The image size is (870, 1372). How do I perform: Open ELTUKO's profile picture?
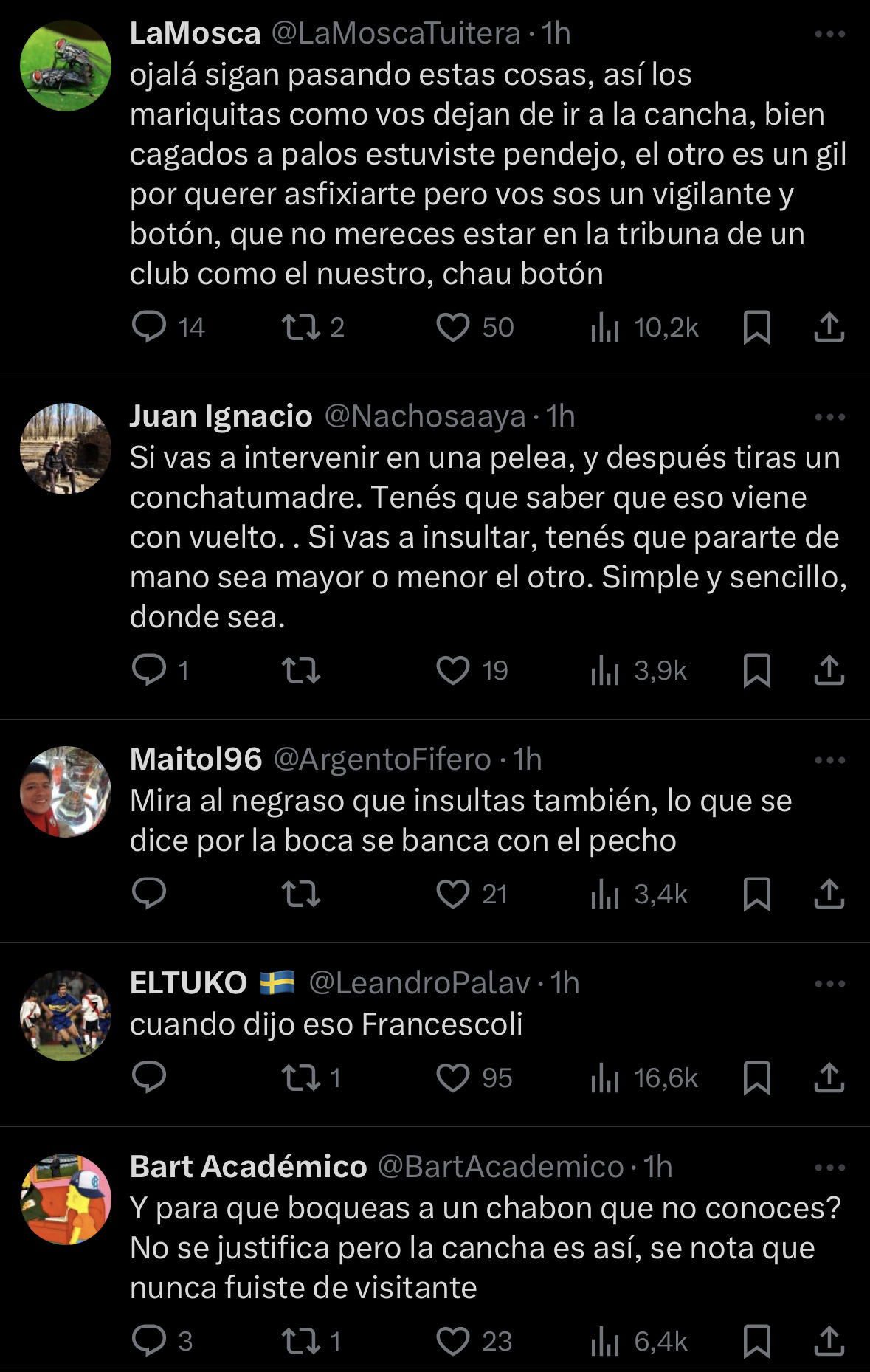pyautogui.click(x=65, y=1015)
